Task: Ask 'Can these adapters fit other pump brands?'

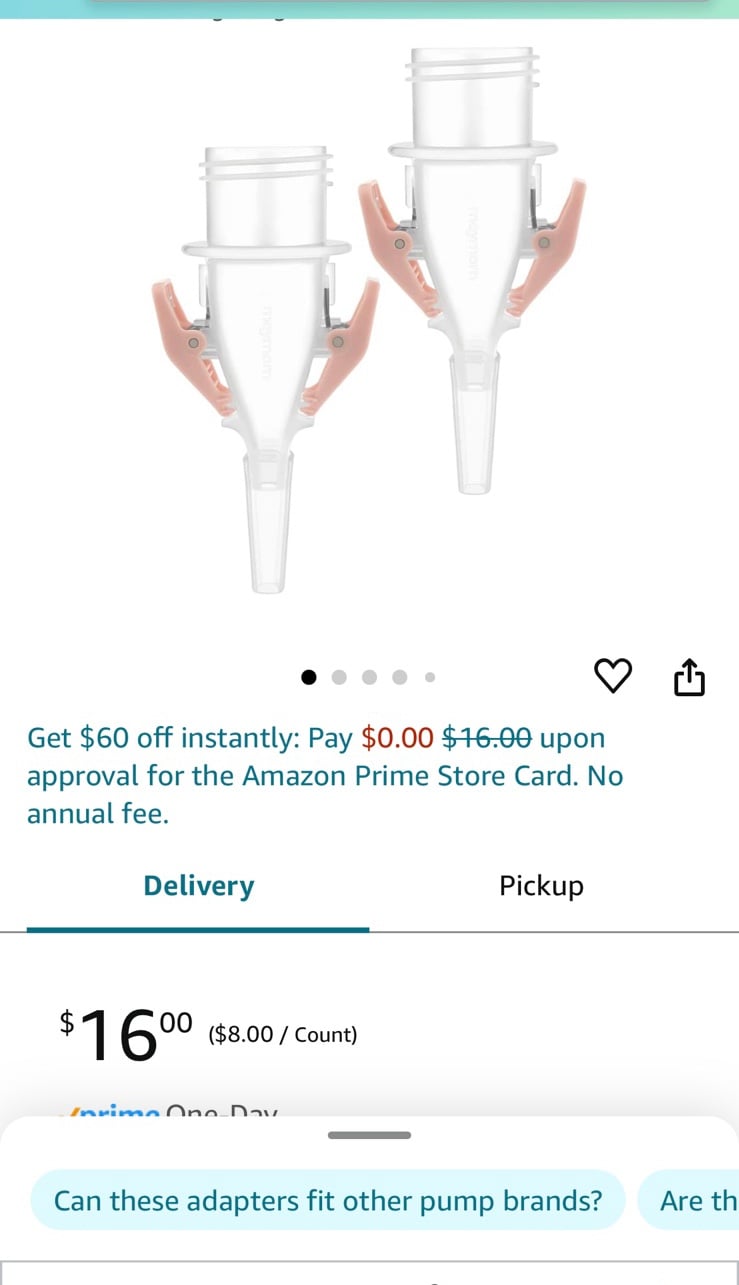Action: coord(328,1200)
